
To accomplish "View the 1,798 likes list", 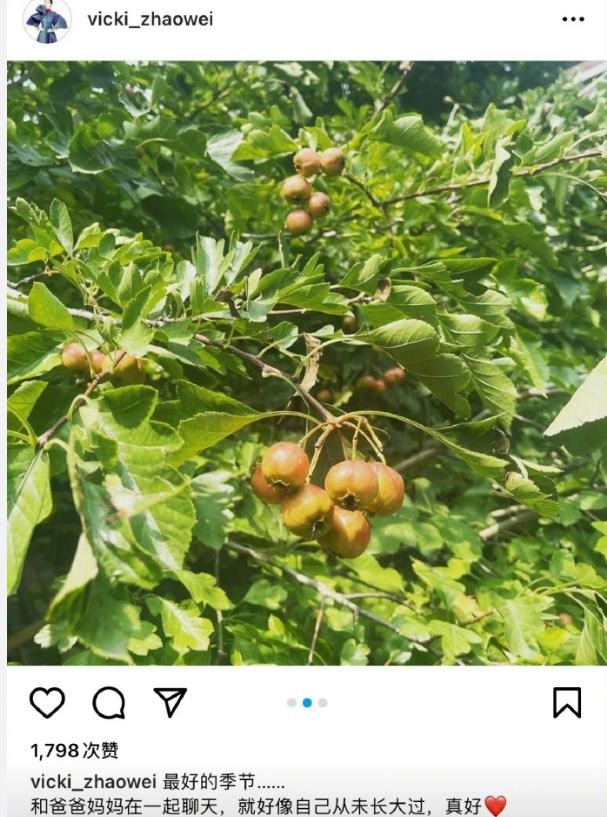I will point(74,750).
